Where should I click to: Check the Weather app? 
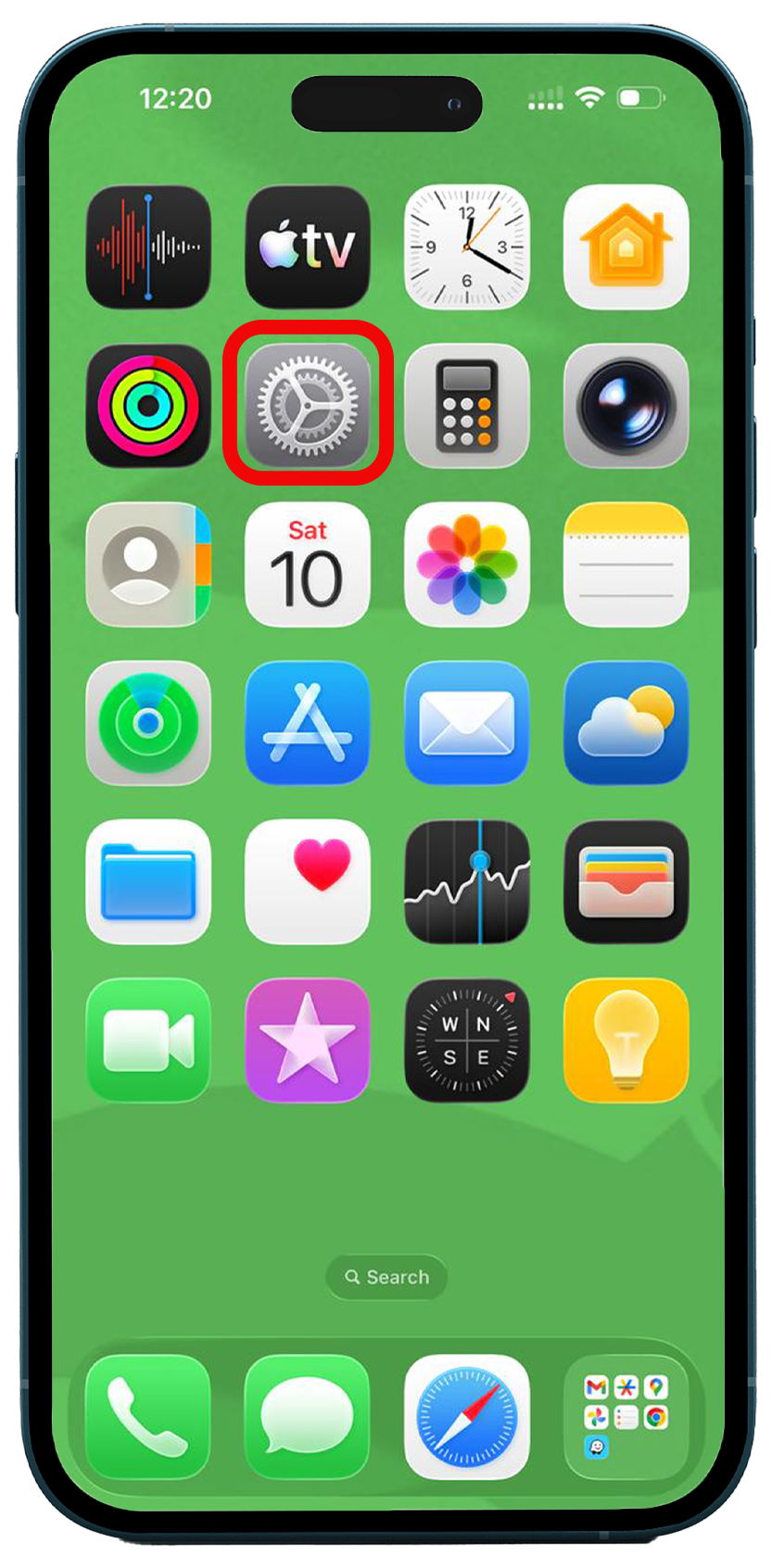[626, 723]
